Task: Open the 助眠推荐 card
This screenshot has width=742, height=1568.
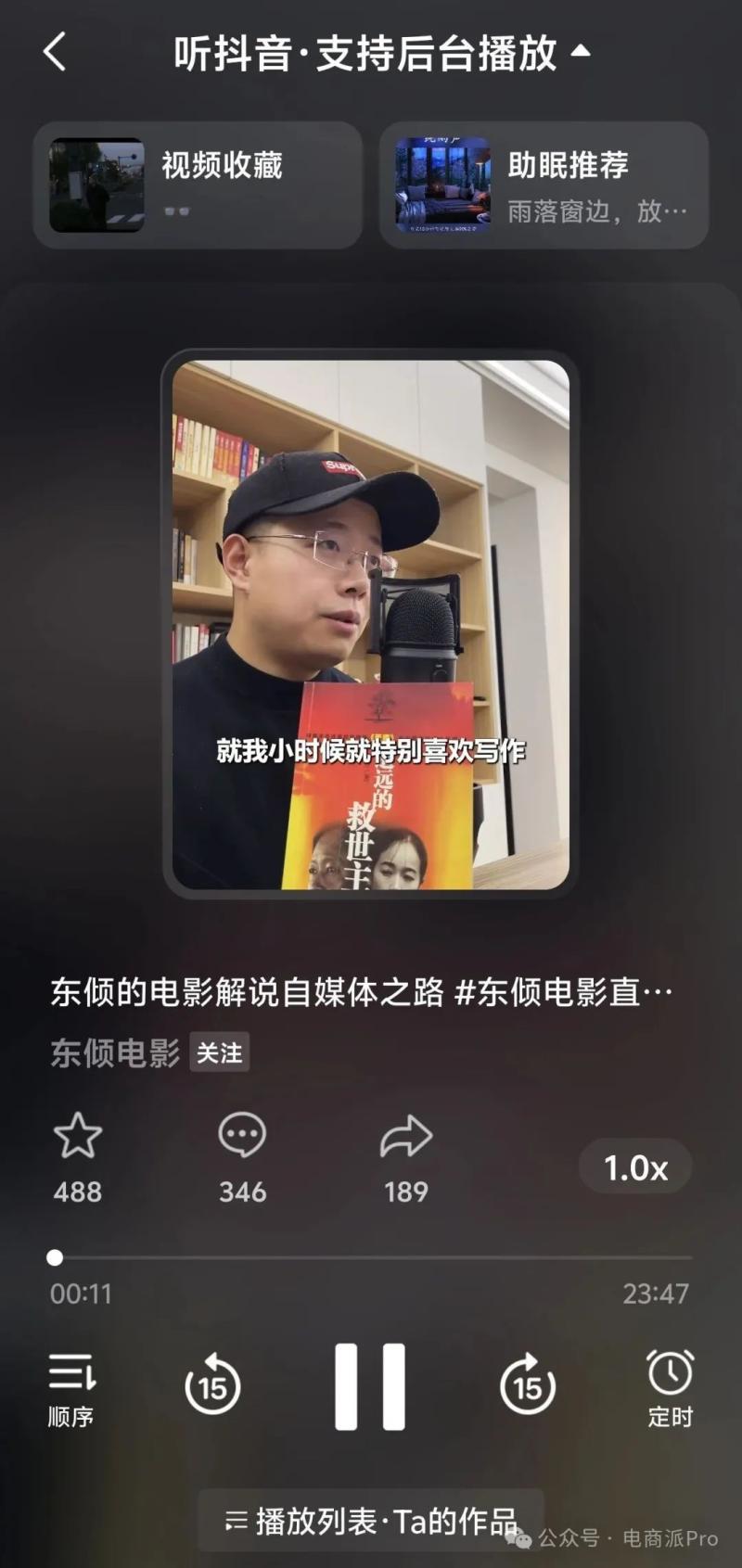Action: point(544,185)
